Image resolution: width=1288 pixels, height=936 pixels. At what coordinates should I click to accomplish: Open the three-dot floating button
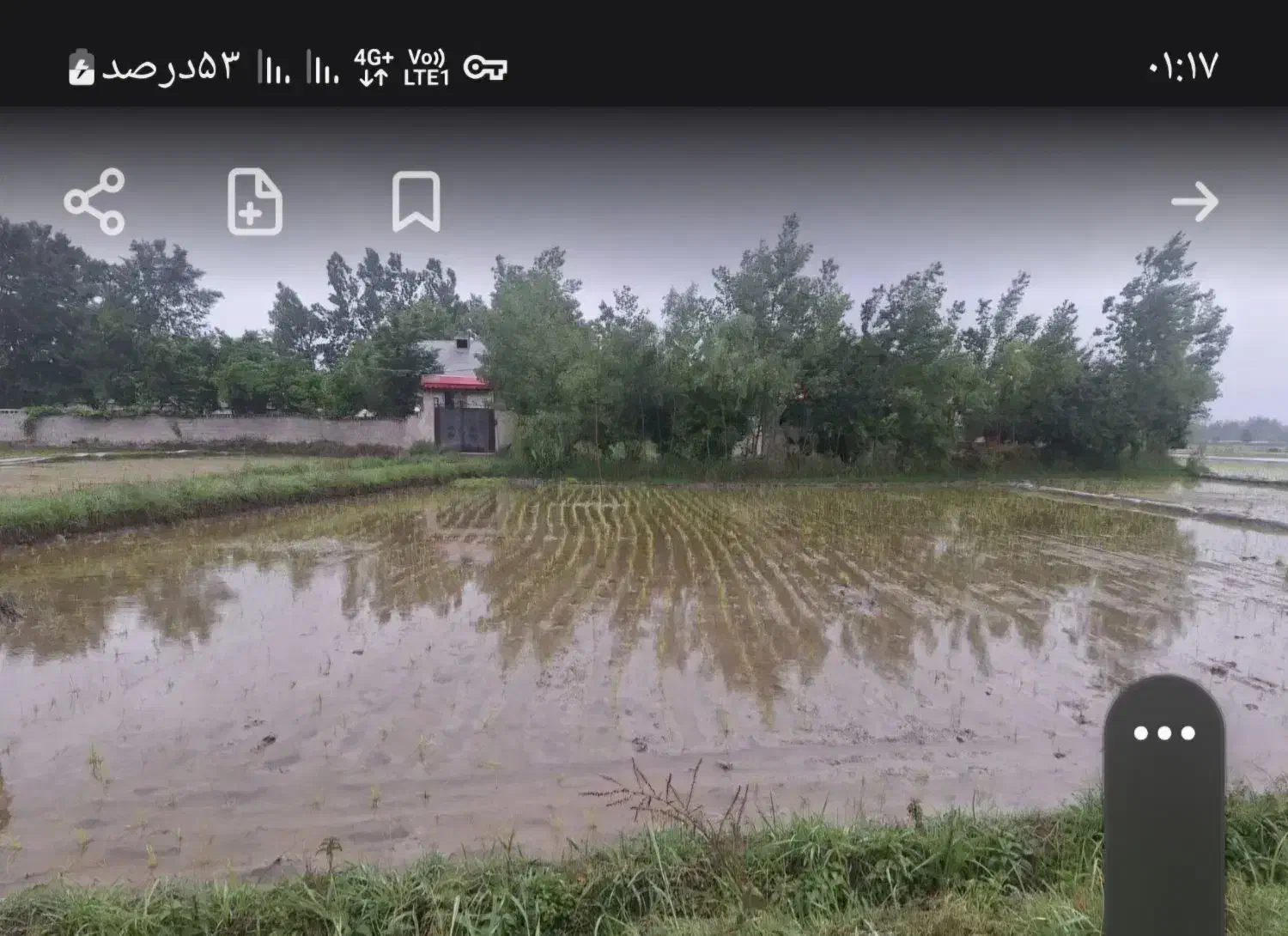1164,732
